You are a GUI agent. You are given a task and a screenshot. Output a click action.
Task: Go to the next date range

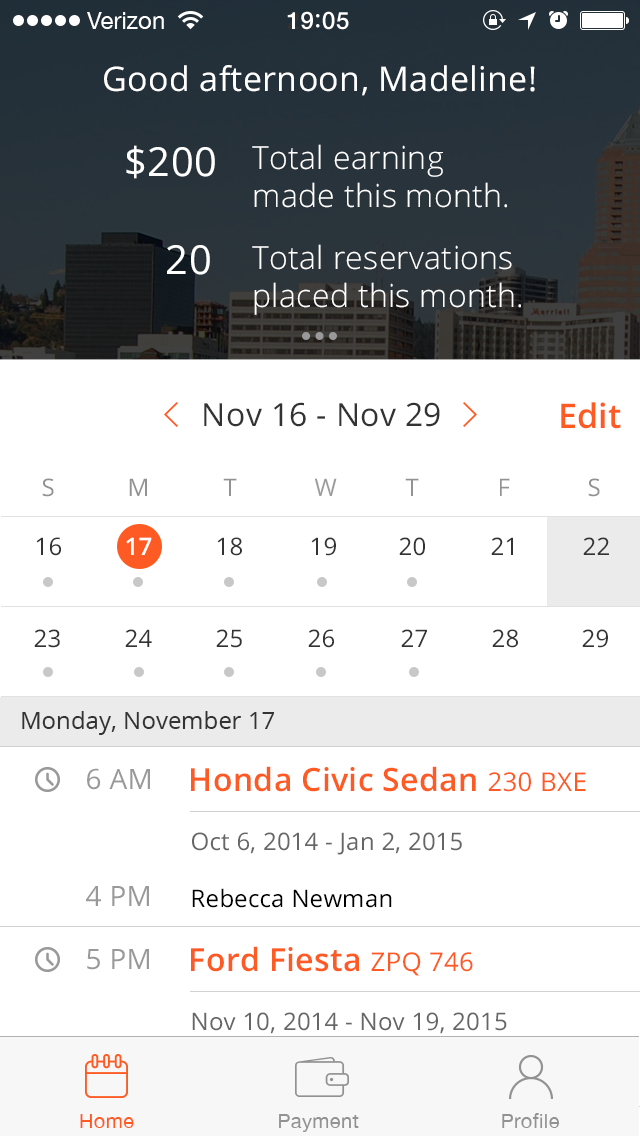coord(469,415)
